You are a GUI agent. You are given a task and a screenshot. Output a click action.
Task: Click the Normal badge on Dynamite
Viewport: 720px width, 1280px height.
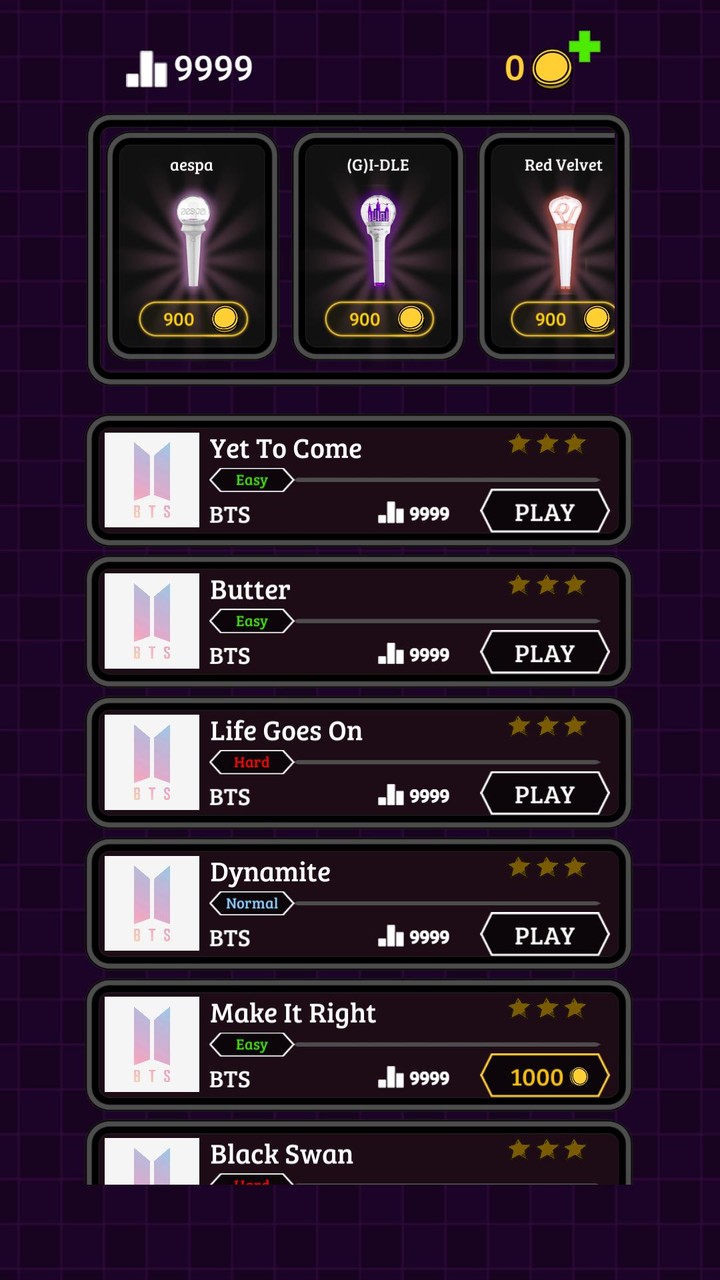pos(251,904)
